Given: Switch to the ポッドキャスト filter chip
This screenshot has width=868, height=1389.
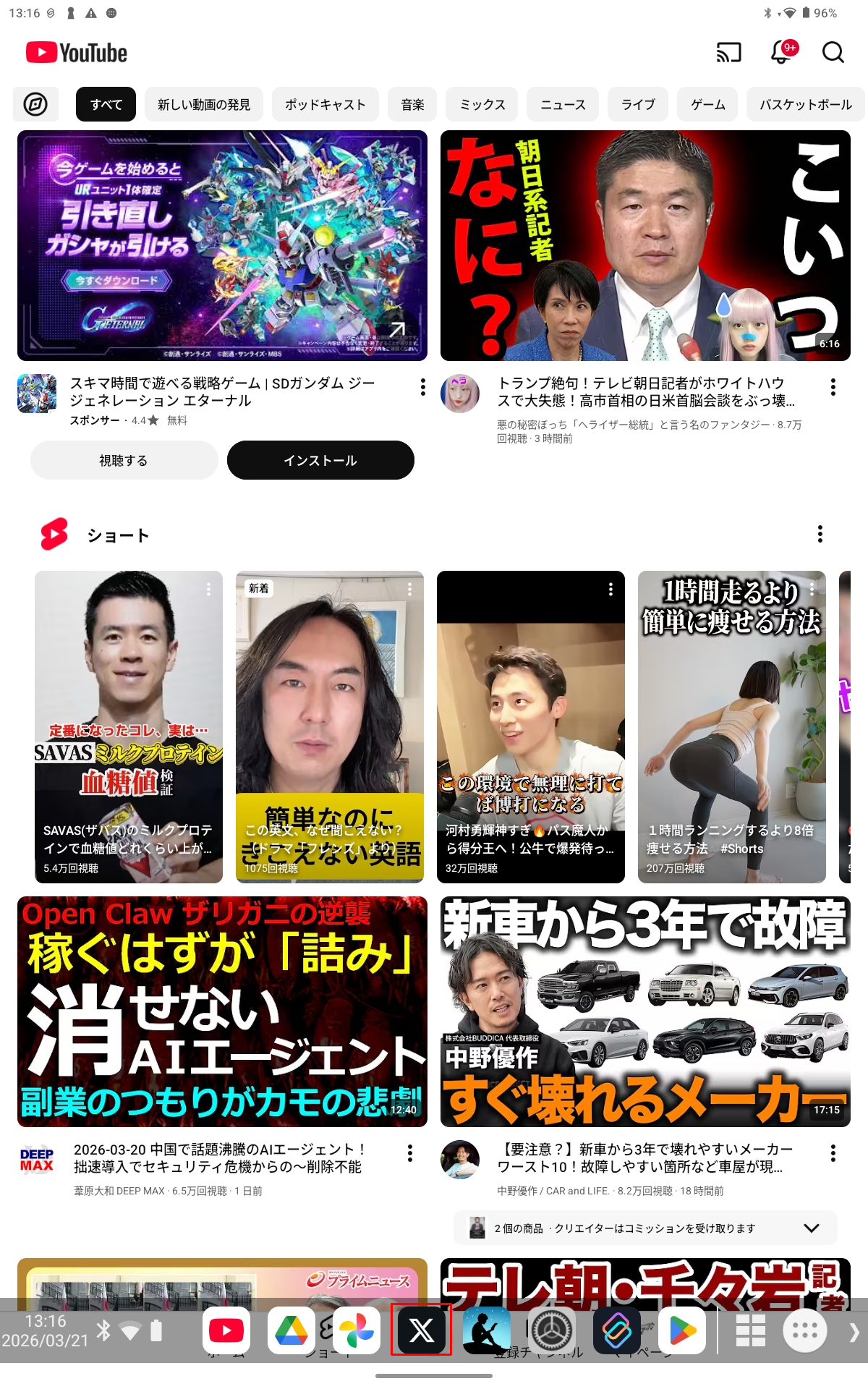Looking at the screenshot, I should 325,104.
